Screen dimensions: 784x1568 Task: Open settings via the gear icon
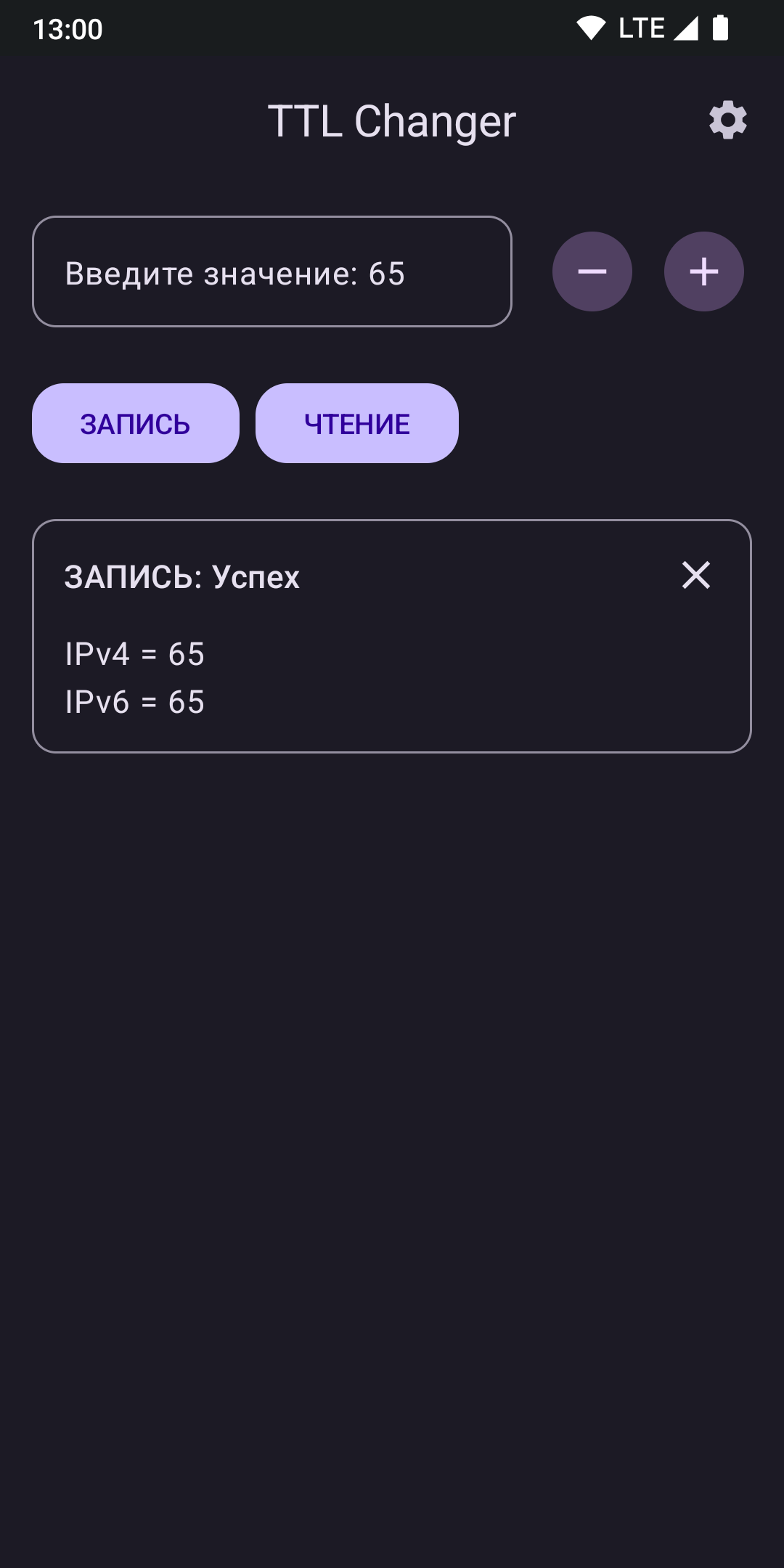pyautogui.click(x=728, y=120)
